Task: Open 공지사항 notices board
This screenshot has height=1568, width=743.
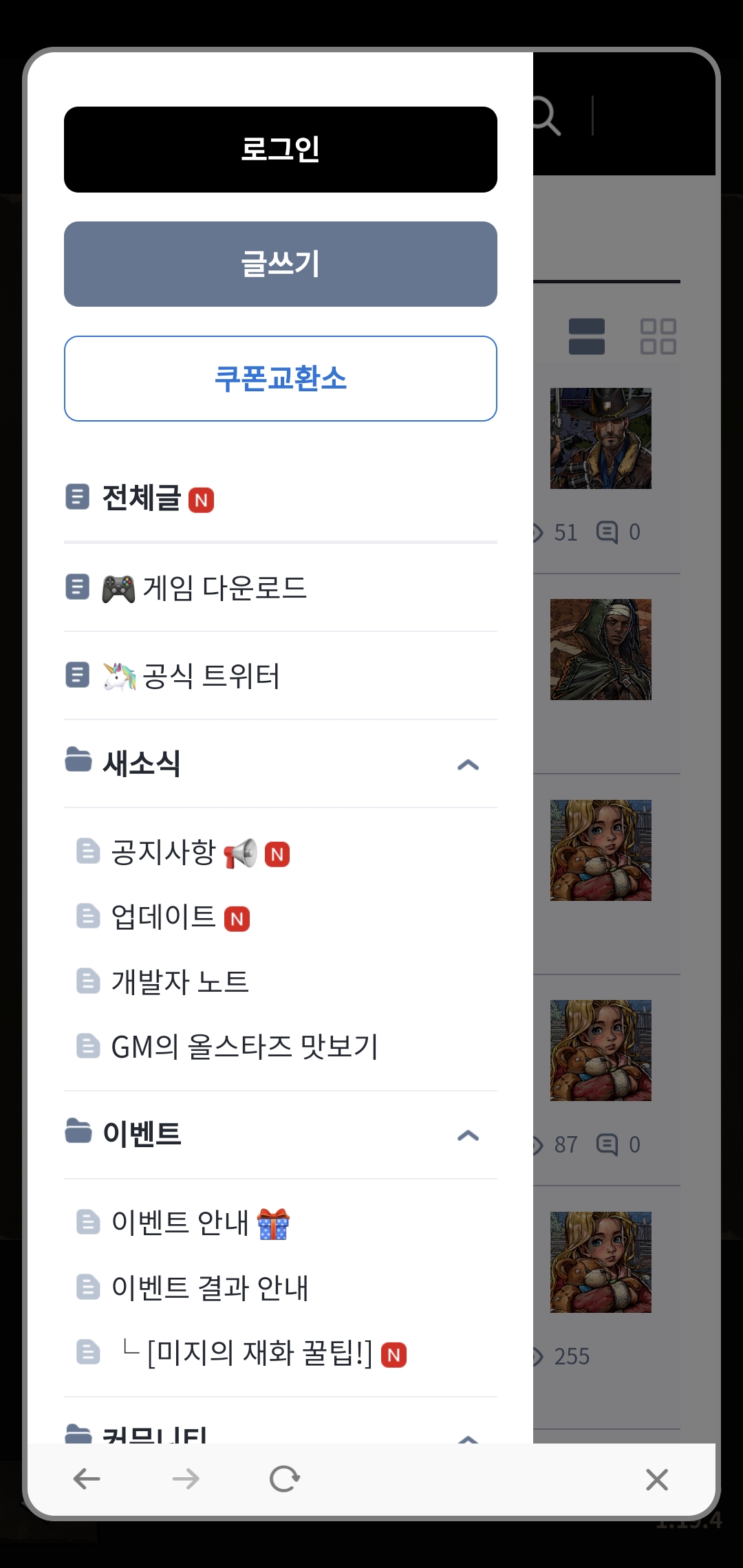Action: tap(164, 853)
